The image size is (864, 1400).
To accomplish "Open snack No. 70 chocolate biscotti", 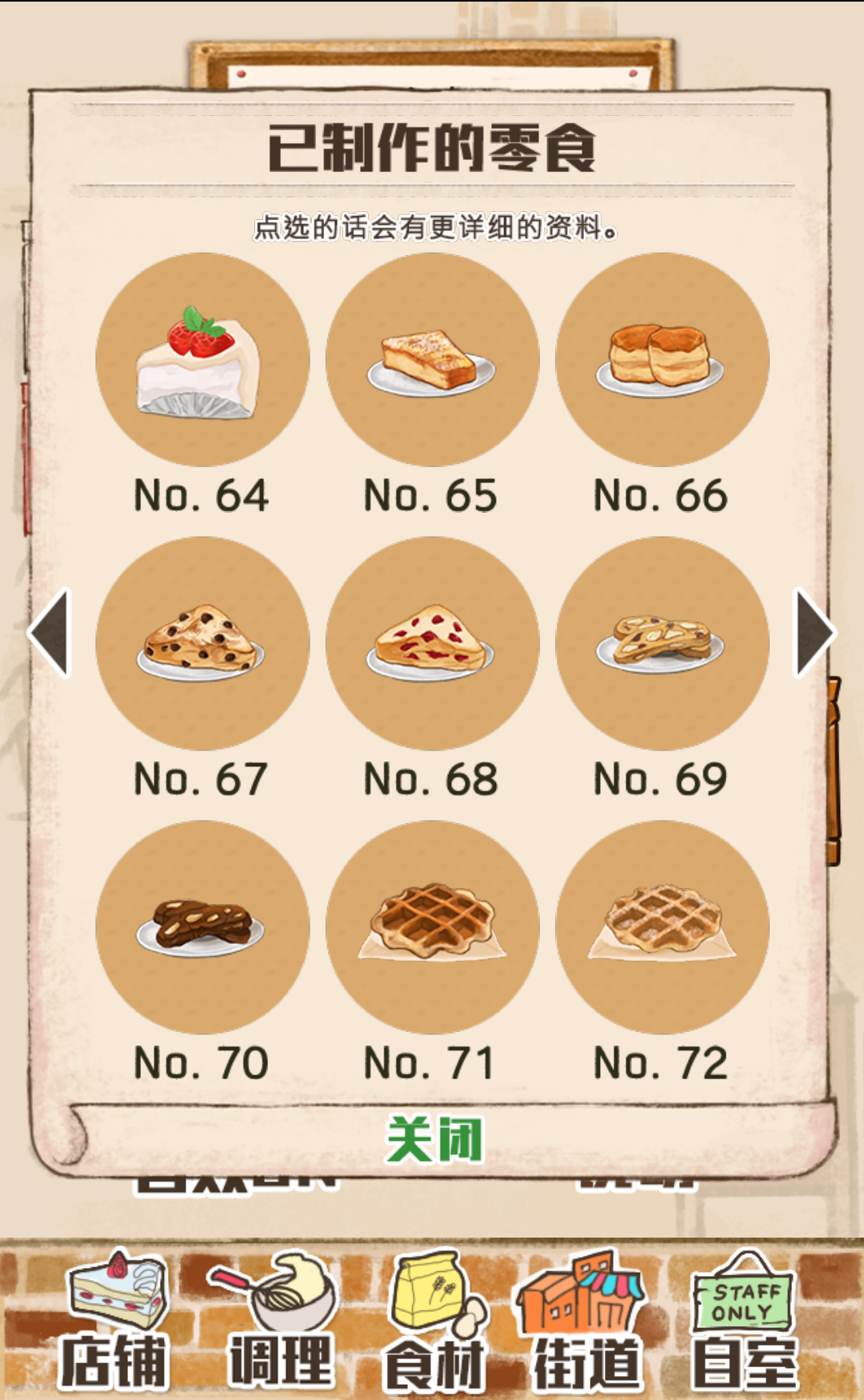I will [202, 927].
